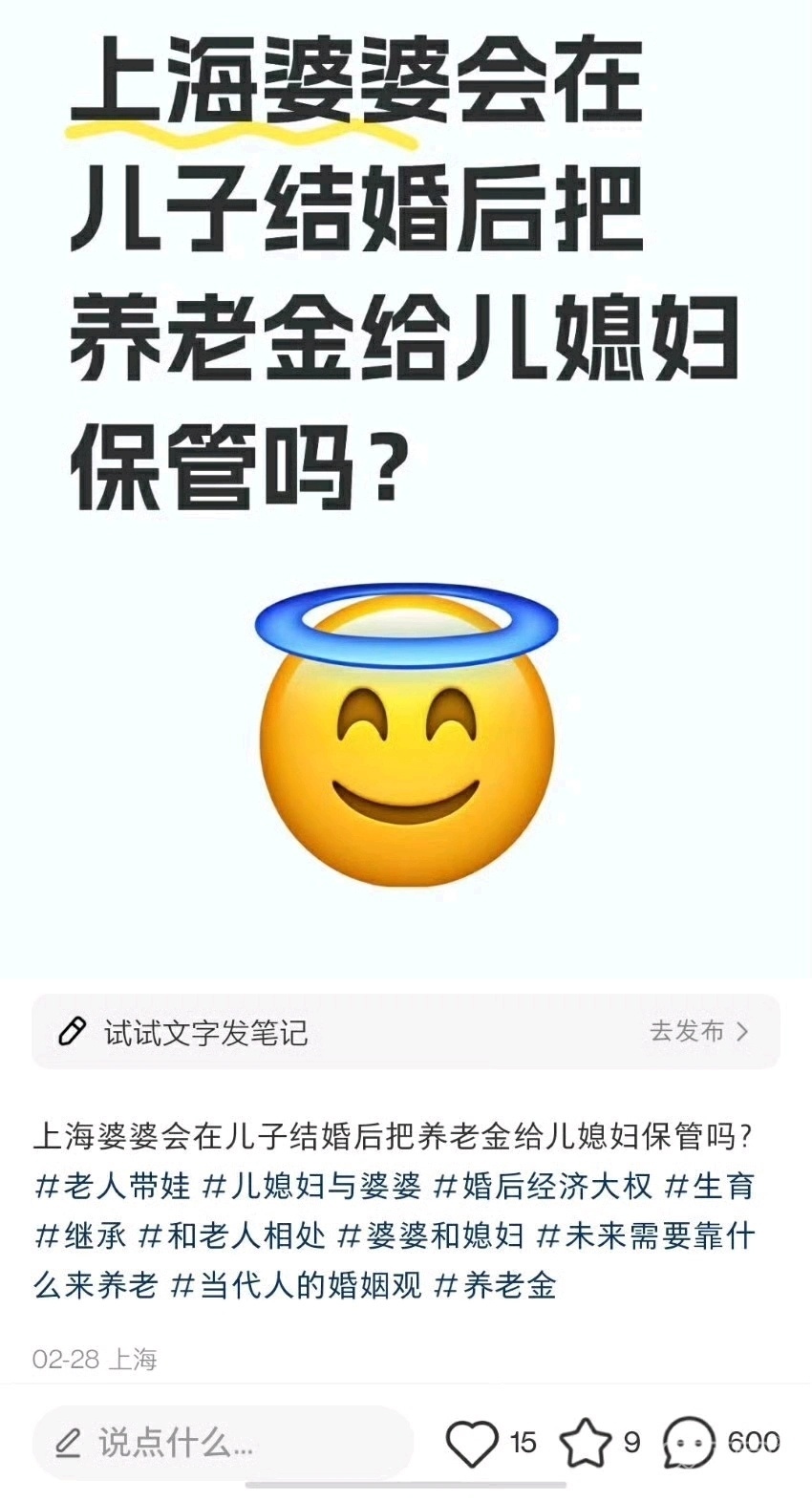Viewport: 812px width, 1502px height.
Task: Open hashtag #和老人相处
Action: tap(232, 1235)
